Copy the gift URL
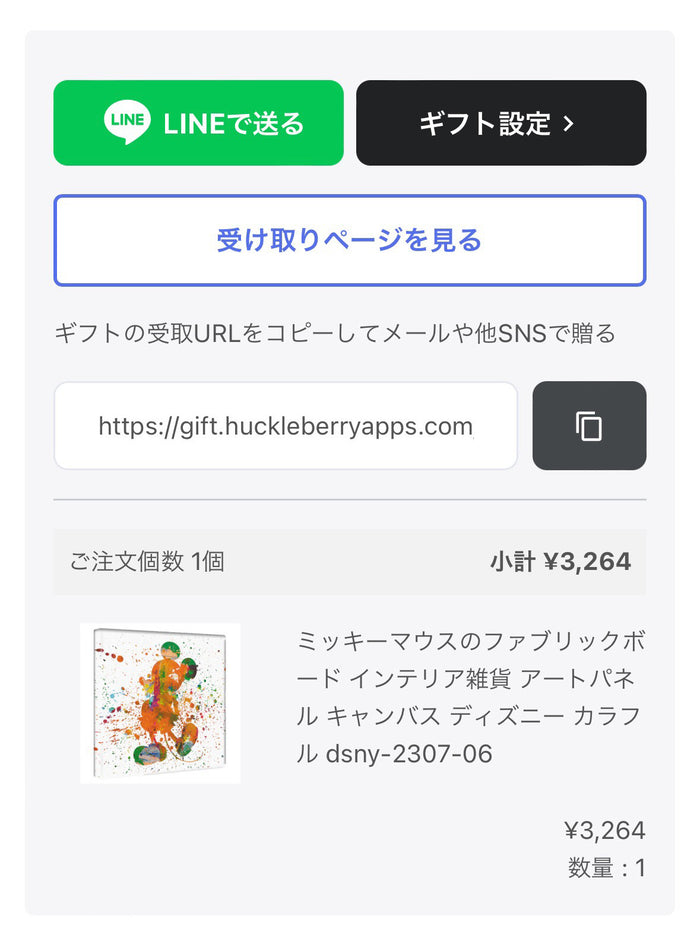This screenshot has height=925, width=700. [589, 426]
